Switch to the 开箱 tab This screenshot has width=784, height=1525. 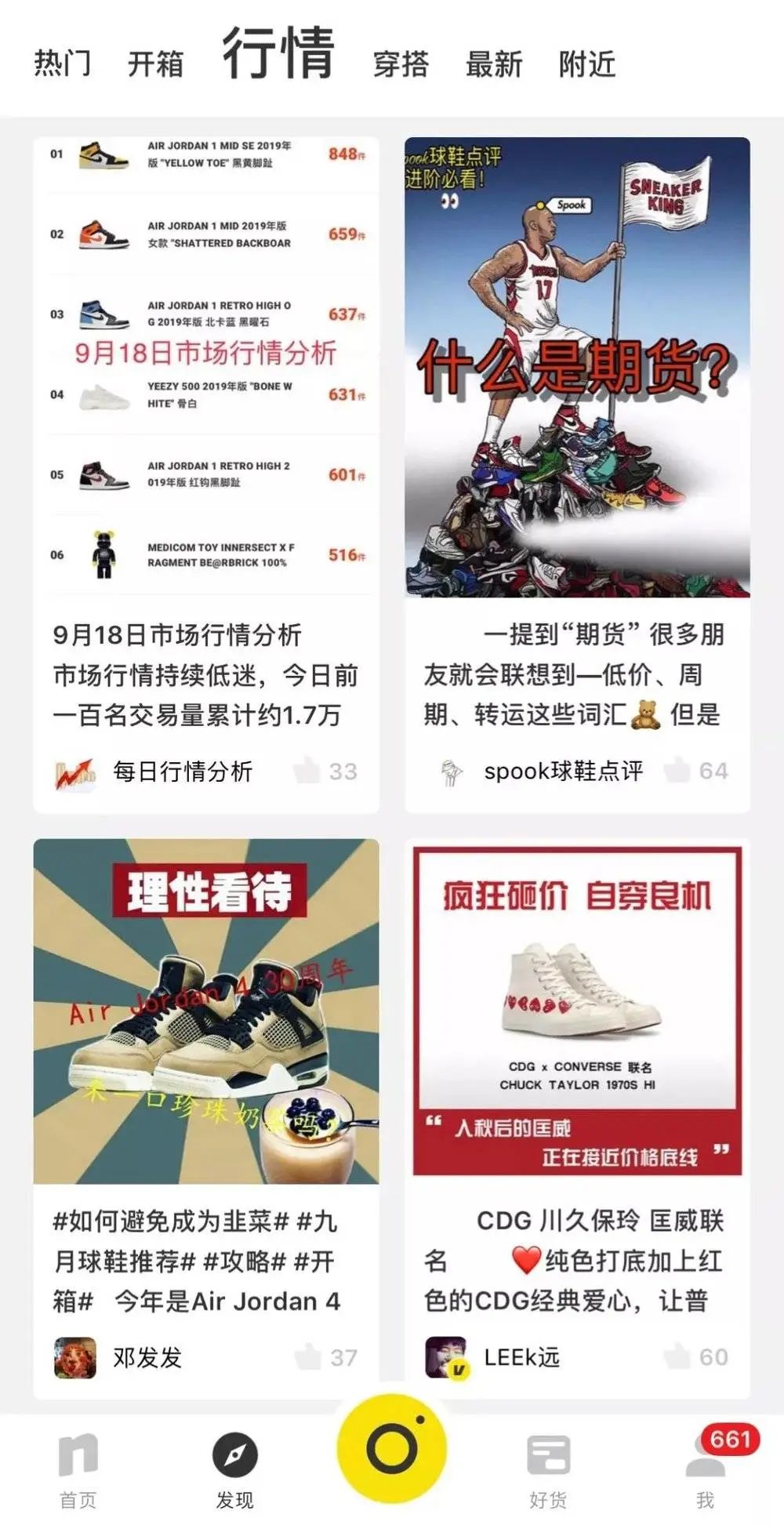tap(155, 64)
